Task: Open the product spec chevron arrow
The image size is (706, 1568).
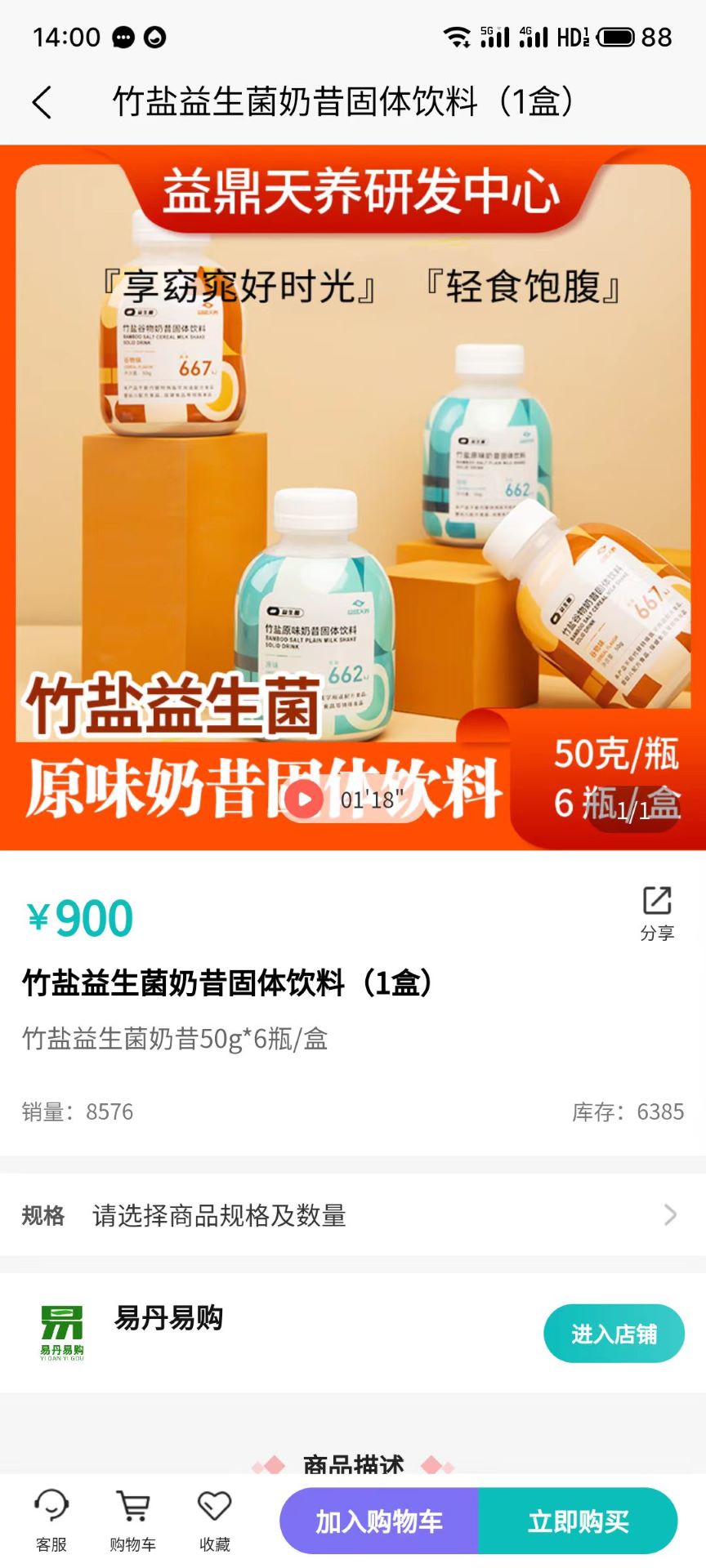Action: (670, 1216)
